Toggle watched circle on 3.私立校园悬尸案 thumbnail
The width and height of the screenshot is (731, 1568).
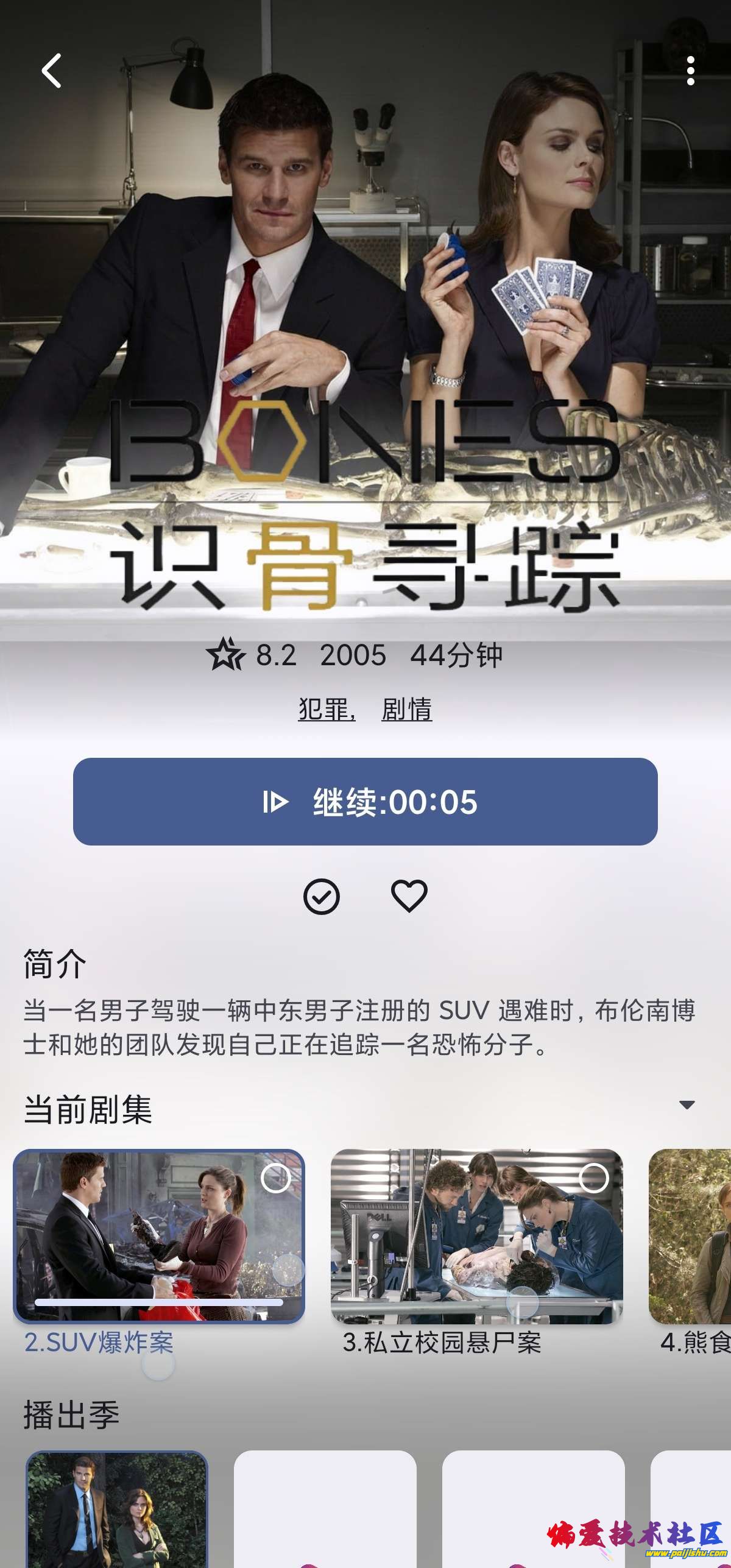click(593, 1179)
